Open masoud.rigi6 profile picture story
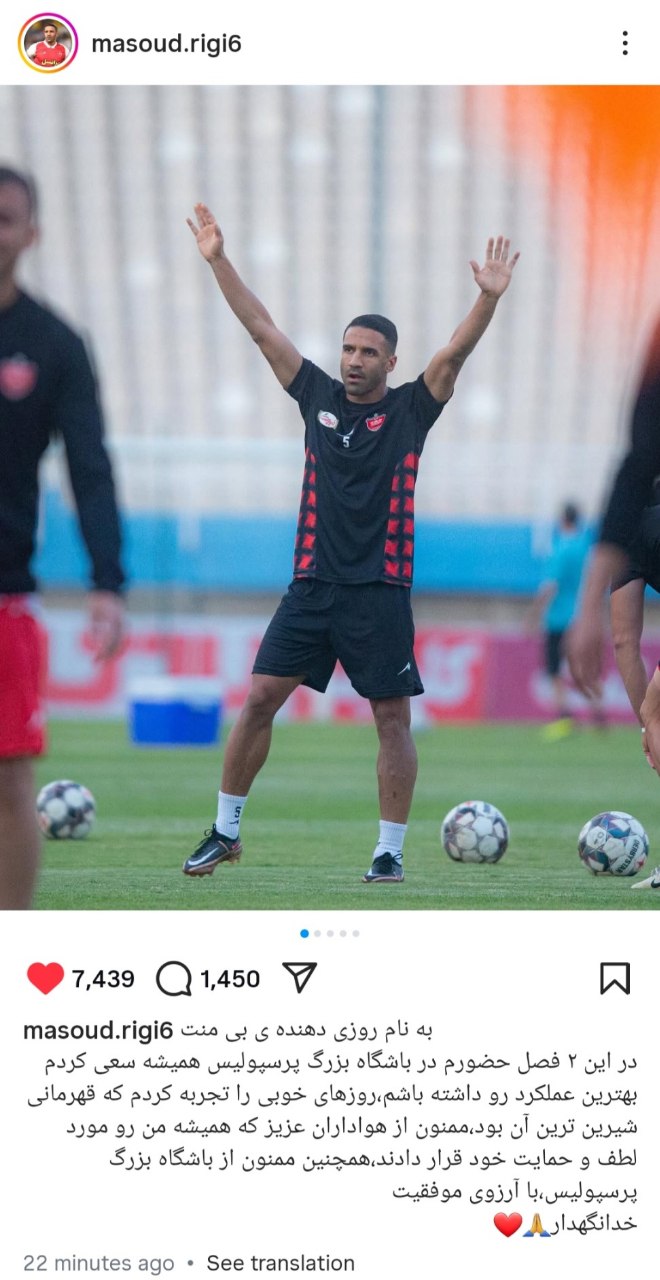 [47, 43]
